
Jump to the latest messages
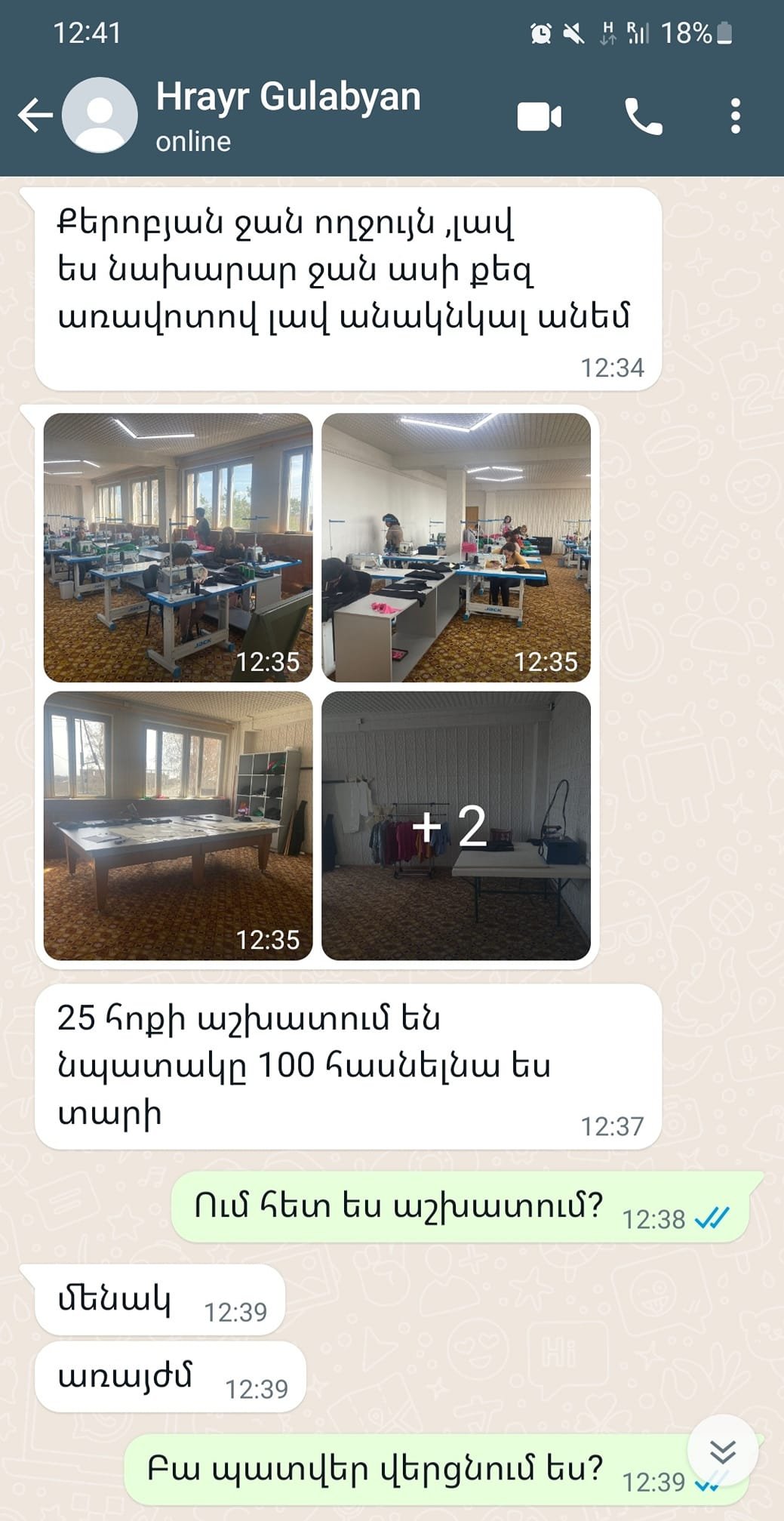point(722,1450)
